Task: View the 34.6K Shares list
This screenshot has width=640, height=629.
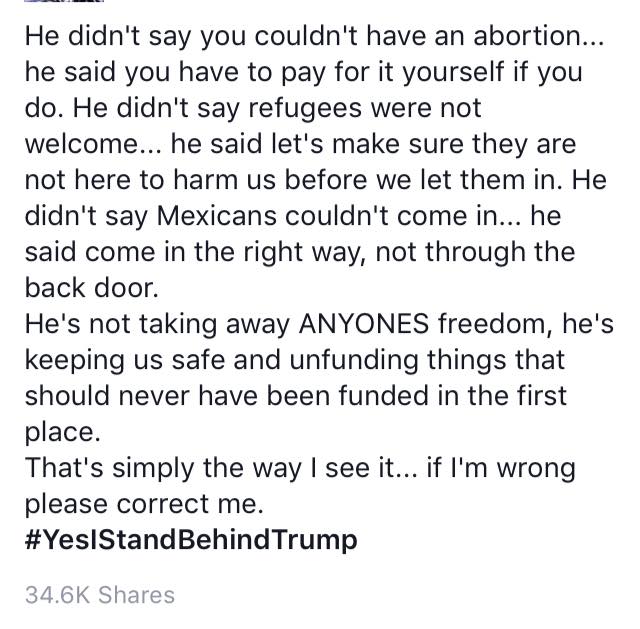Action: click(99, 595)
